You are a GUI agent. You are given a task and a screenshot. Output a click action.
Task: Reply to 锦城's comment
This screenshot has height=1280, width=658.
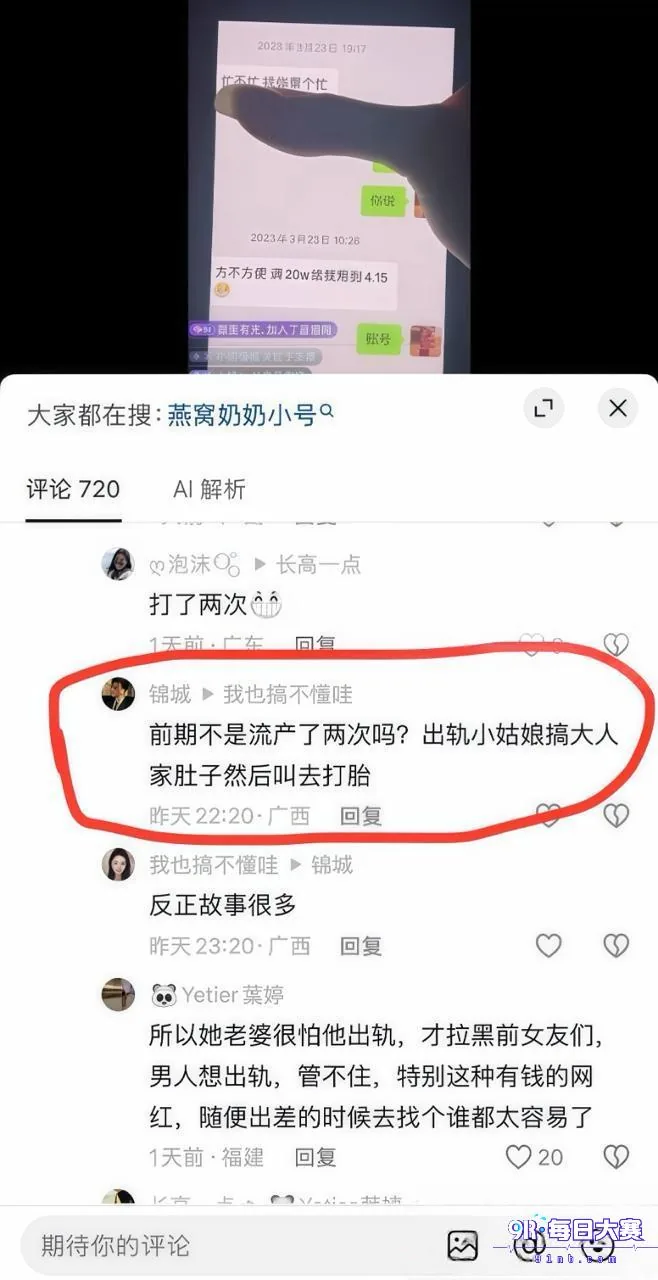[361, 816]
